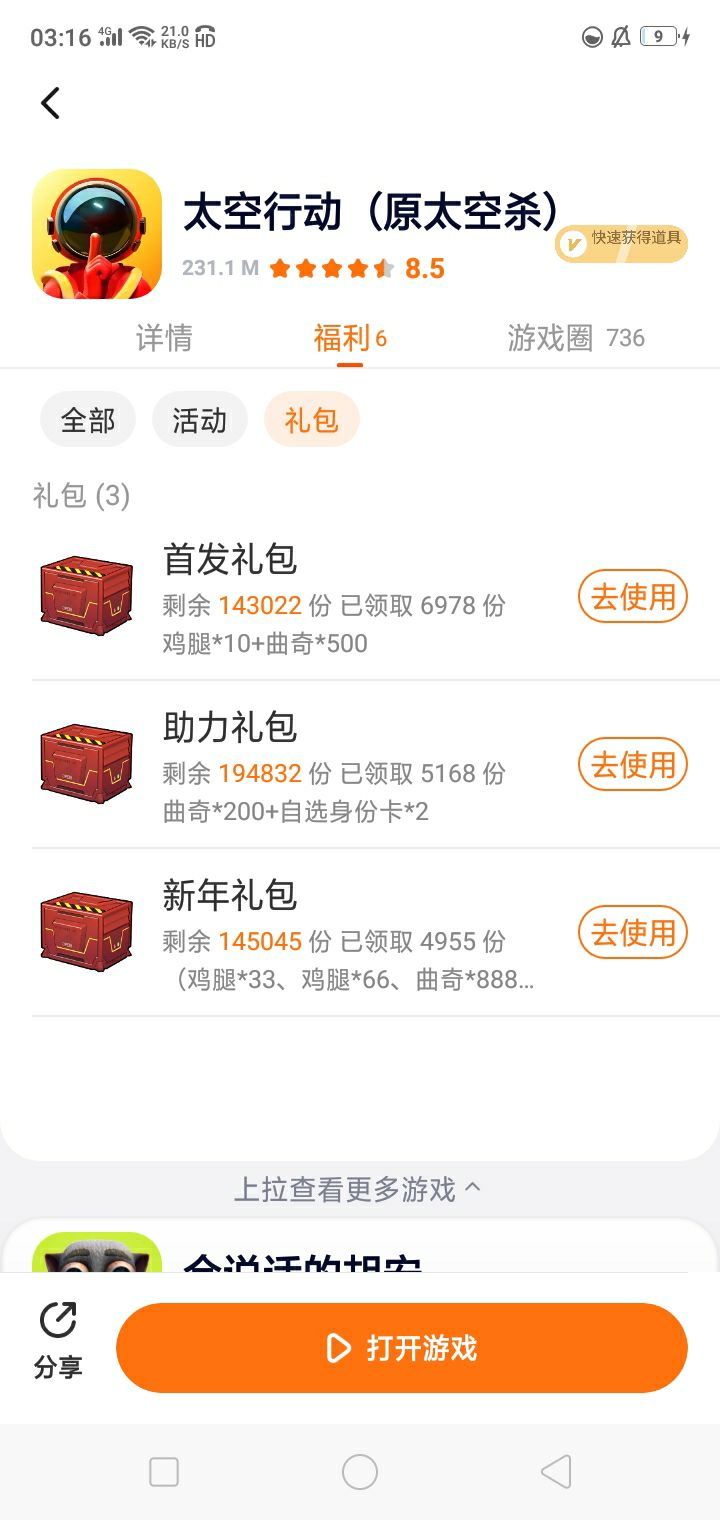Tap 去使用 for 助力礼包
The width and height of the screenshot is (720, 1520).
click(633, 765)
